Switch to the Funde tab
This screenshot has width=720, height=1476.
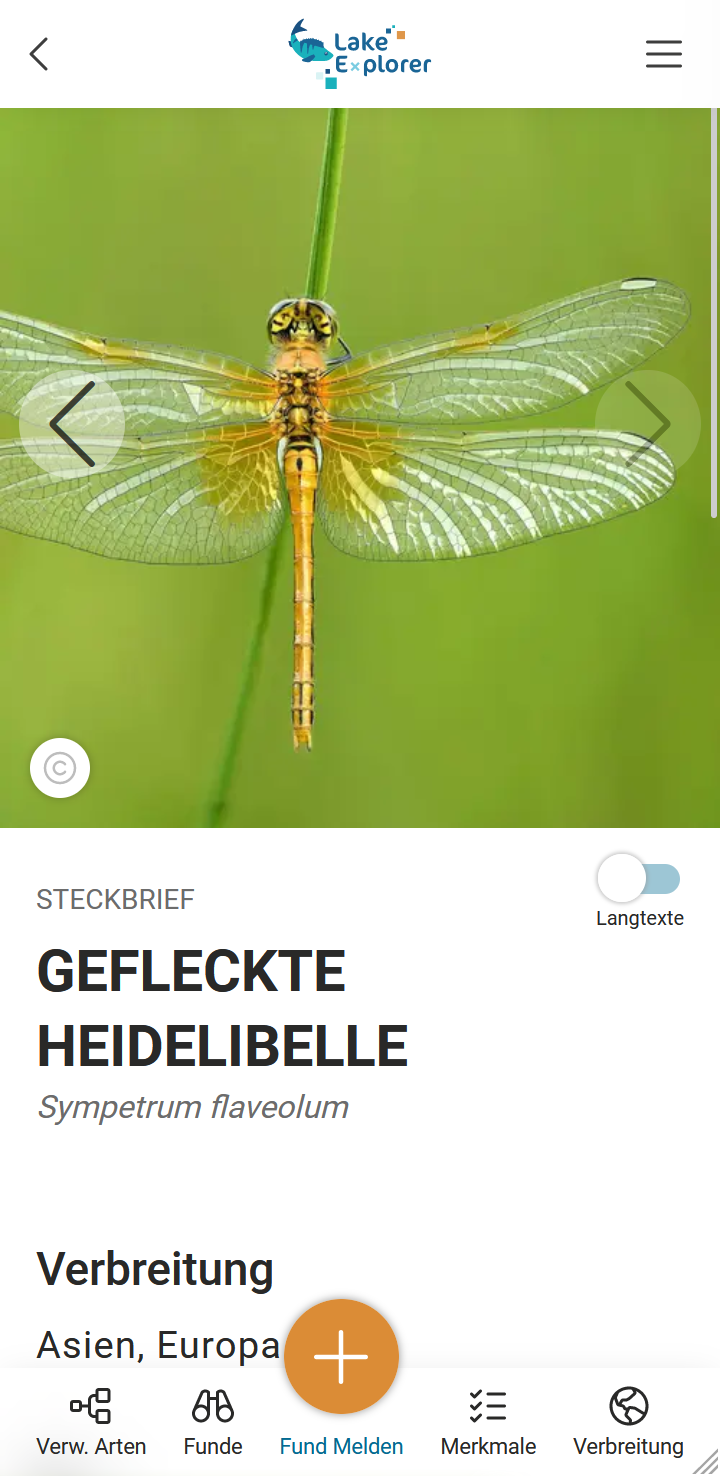click(x=213, y=1422)
